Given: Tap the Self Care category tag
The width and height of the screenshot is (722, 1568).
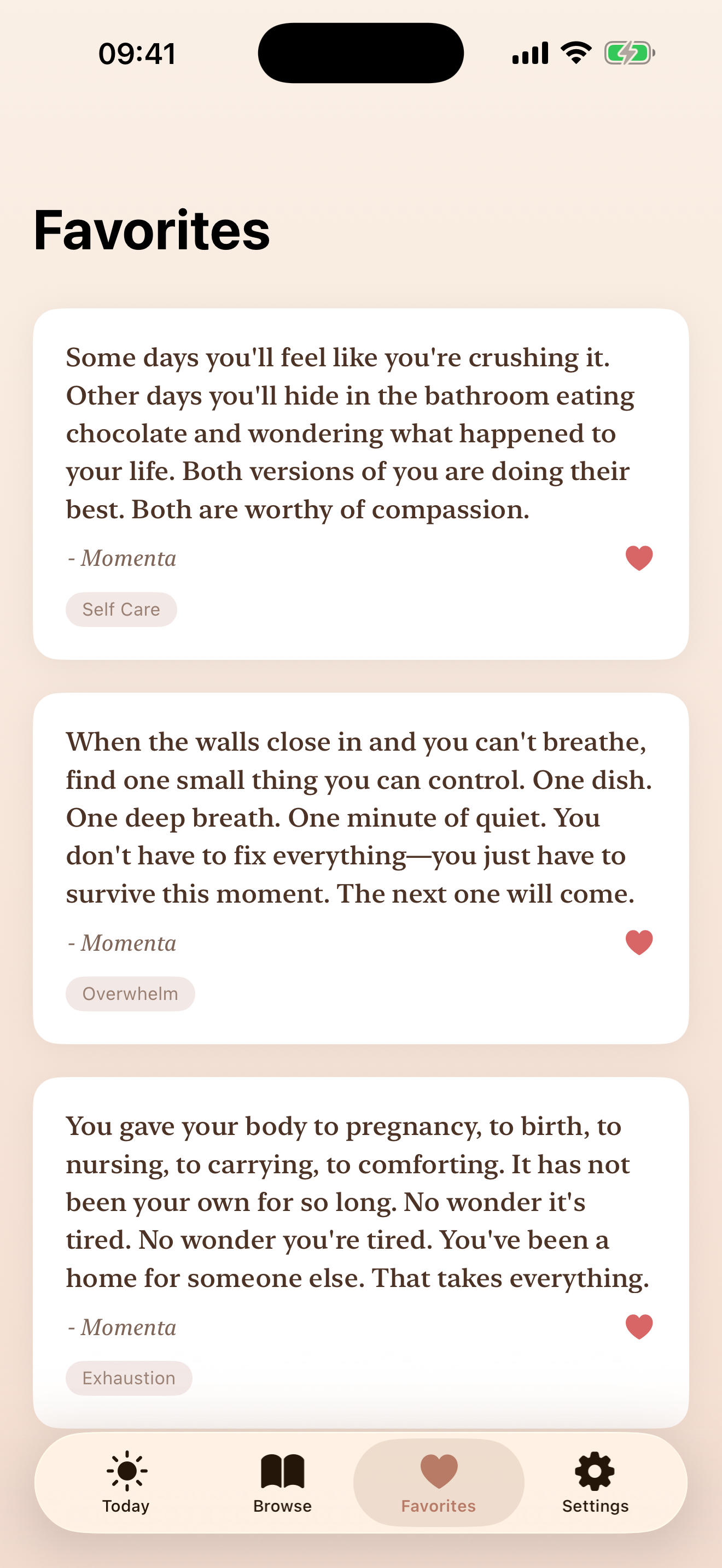Looking at the screenshot, I should tap(120, 609).
